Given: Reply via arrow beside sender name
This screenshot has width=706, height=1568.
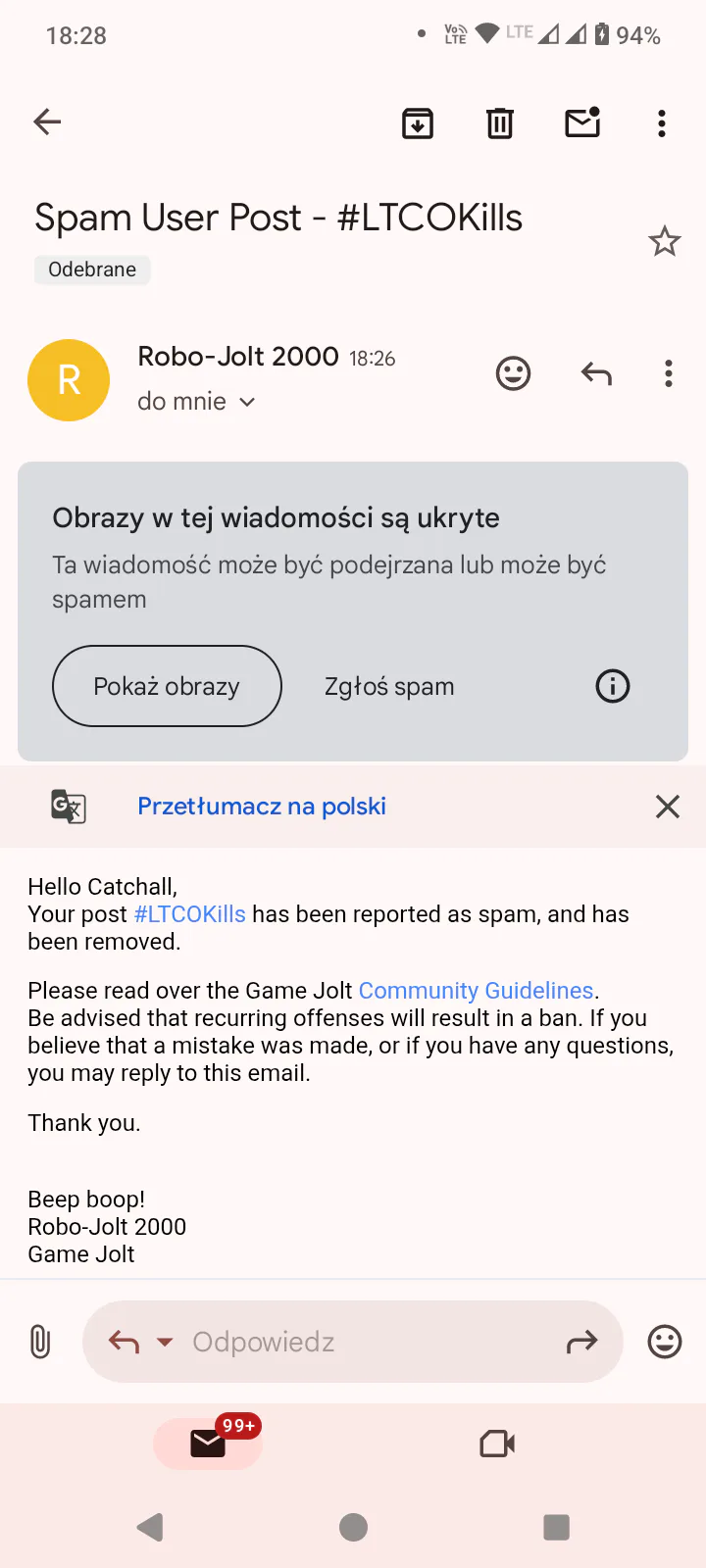Looking at the screenshot, I should [596, 373].
